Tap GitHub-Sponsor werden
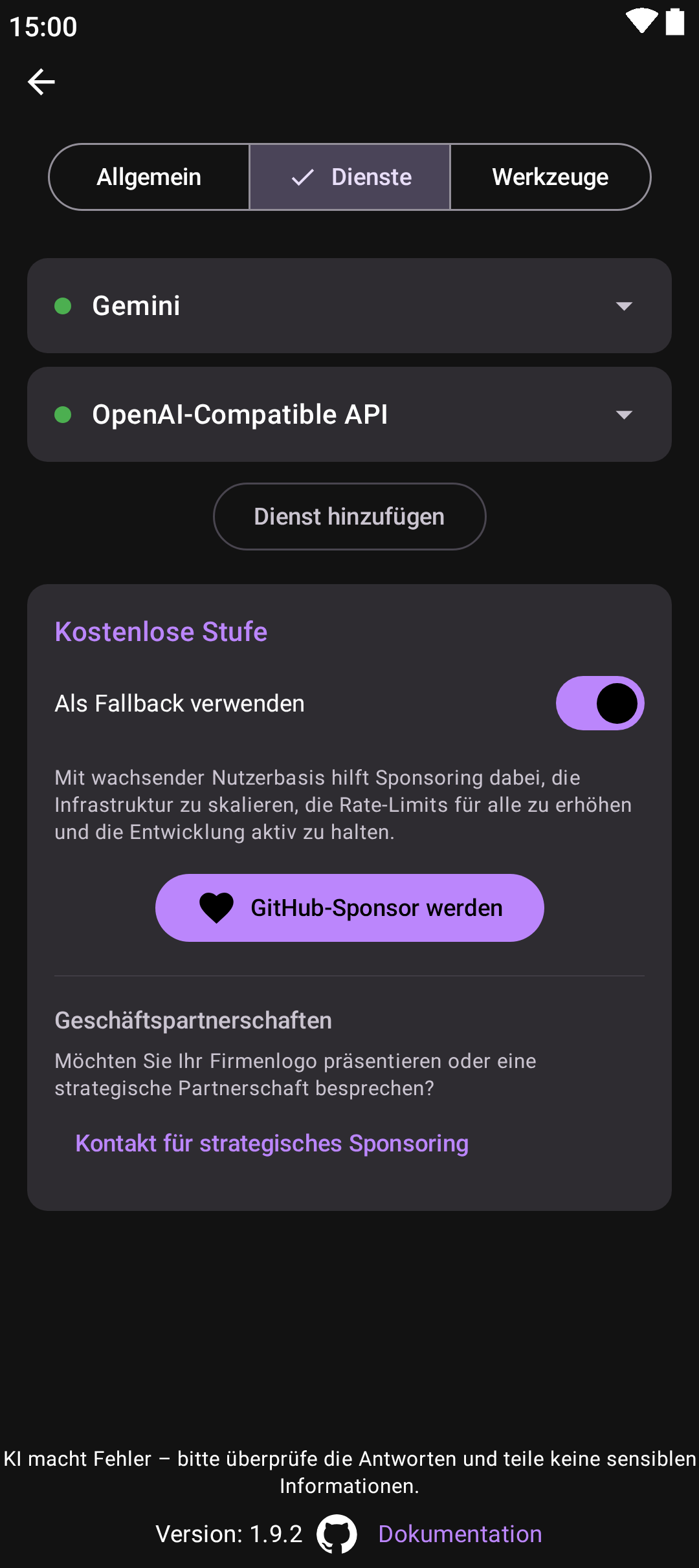Viewport: 699px width, 1568px height. click(349, 908)
